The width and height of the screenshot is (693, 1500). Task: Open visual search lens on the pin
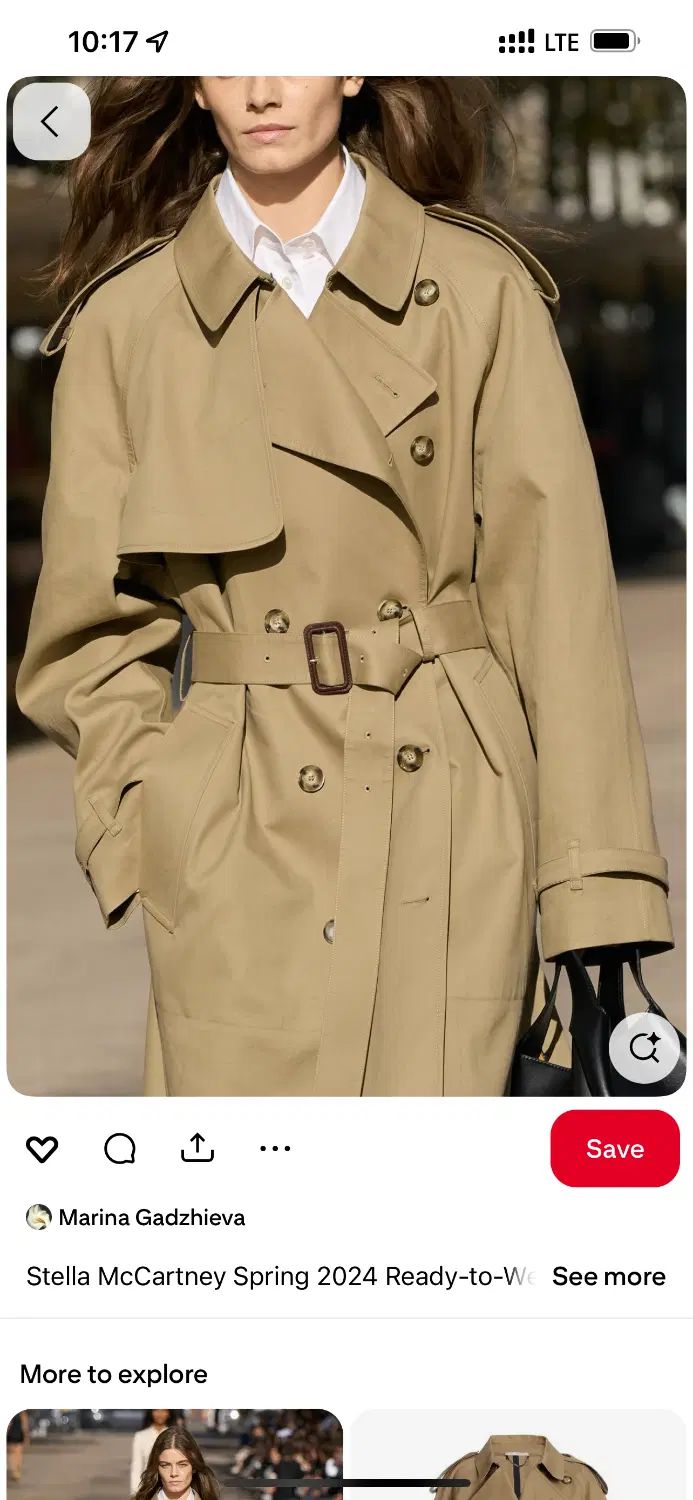point(644,1047)
